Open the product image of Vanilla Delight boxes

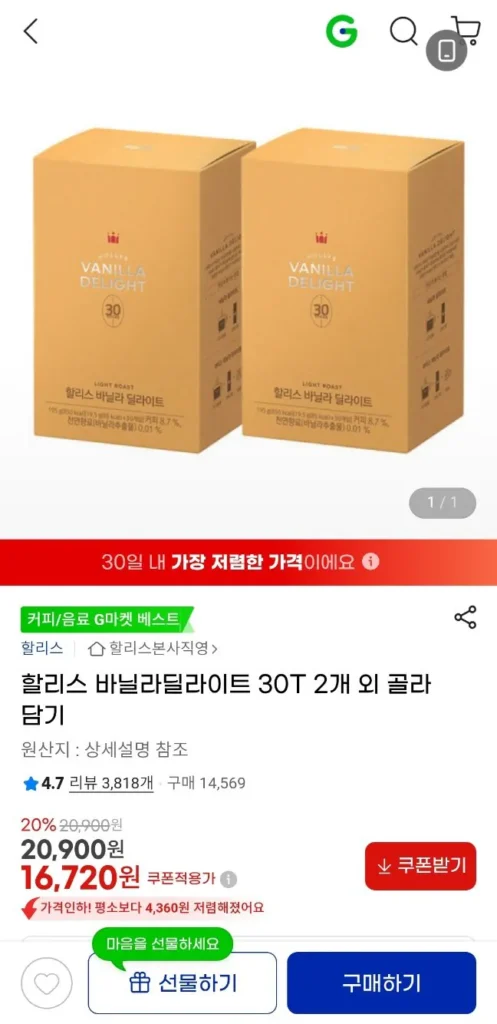click(248, 291)
